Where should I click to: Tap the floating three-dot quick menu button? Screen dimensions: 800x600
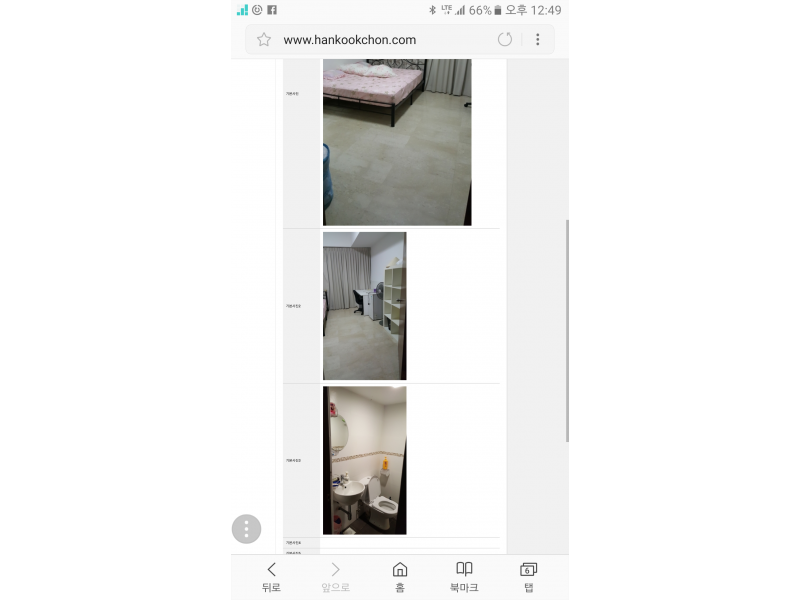[x=246, y=529]
